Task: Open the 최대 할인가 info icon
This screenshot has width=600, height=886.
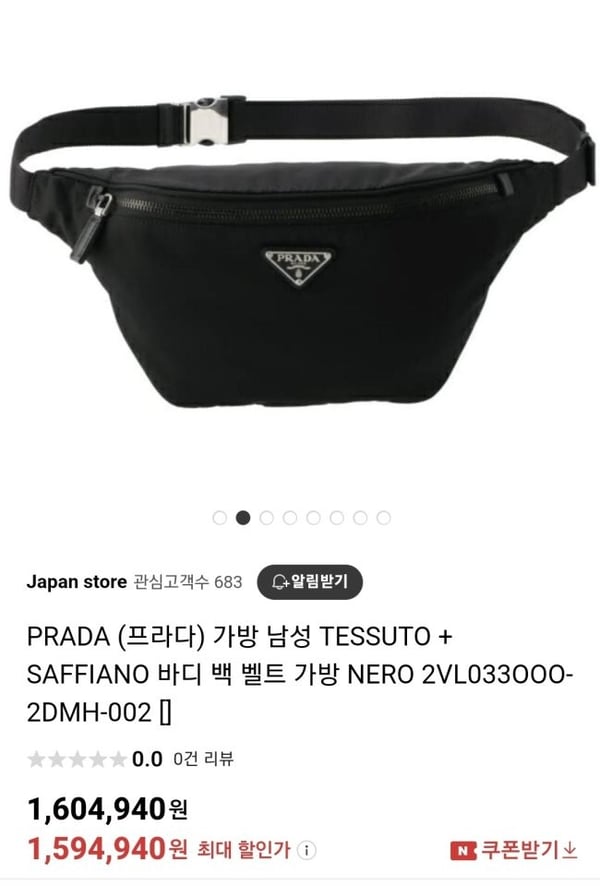Action: point(307,851)
